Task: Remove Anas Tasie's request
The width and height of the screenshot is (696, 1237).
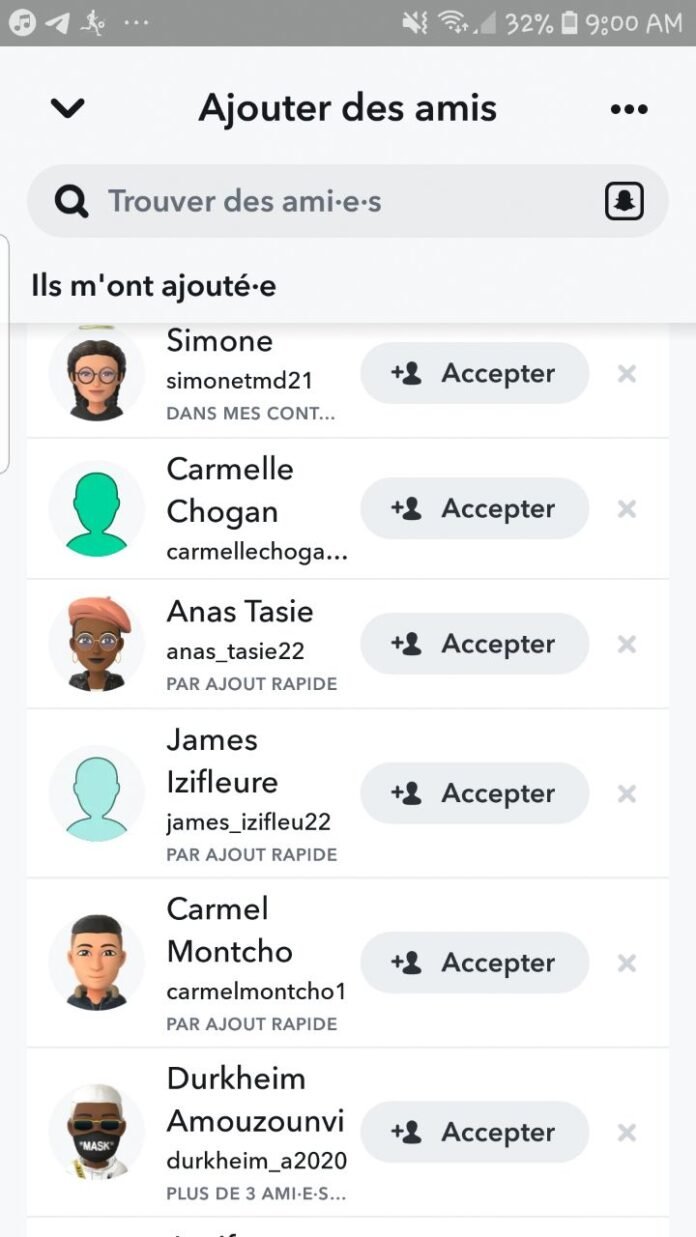Action: (627, 644)
